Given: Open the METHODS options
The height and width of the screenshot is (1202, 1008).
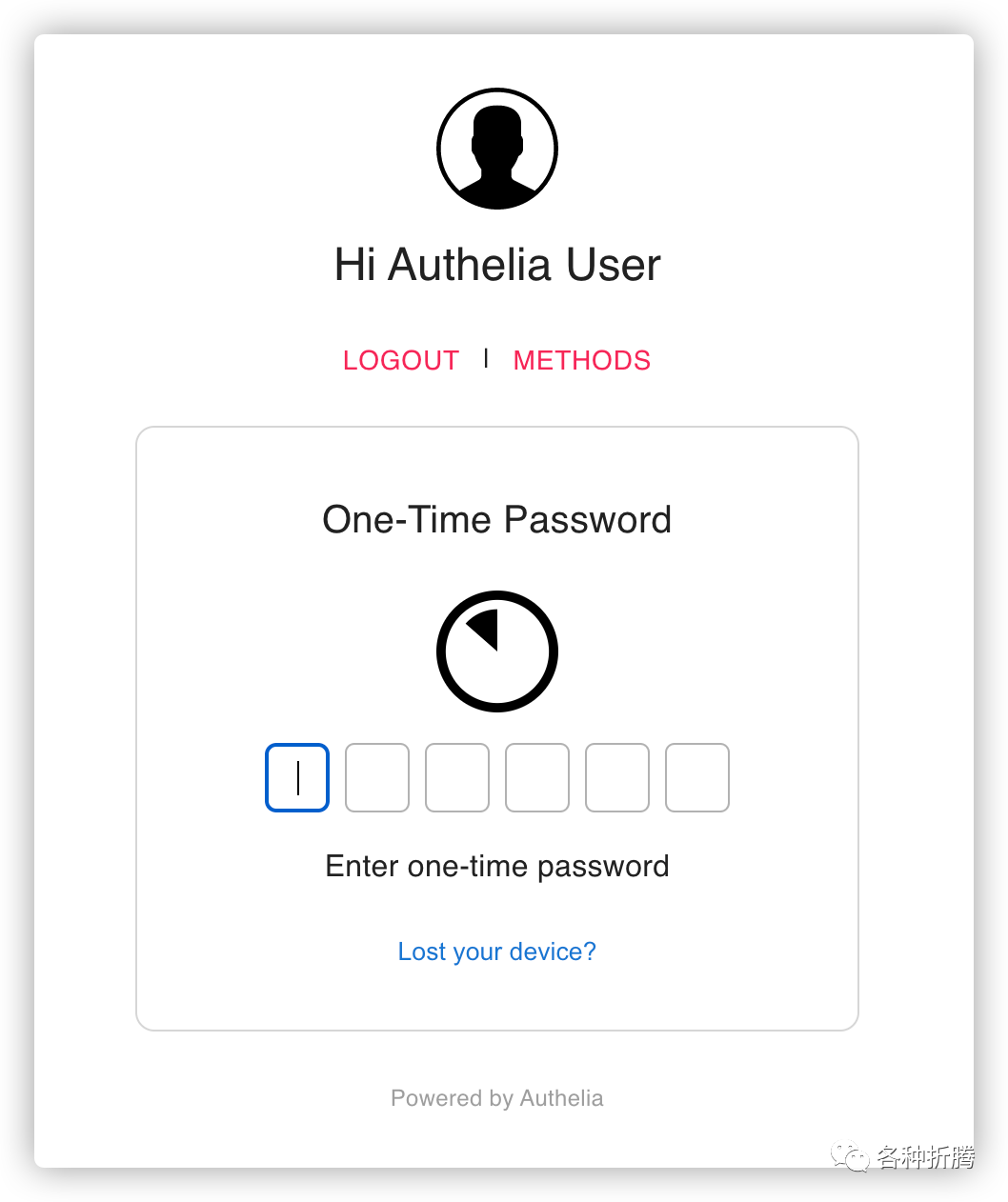Looking at the screenshot, I should 582,360.
